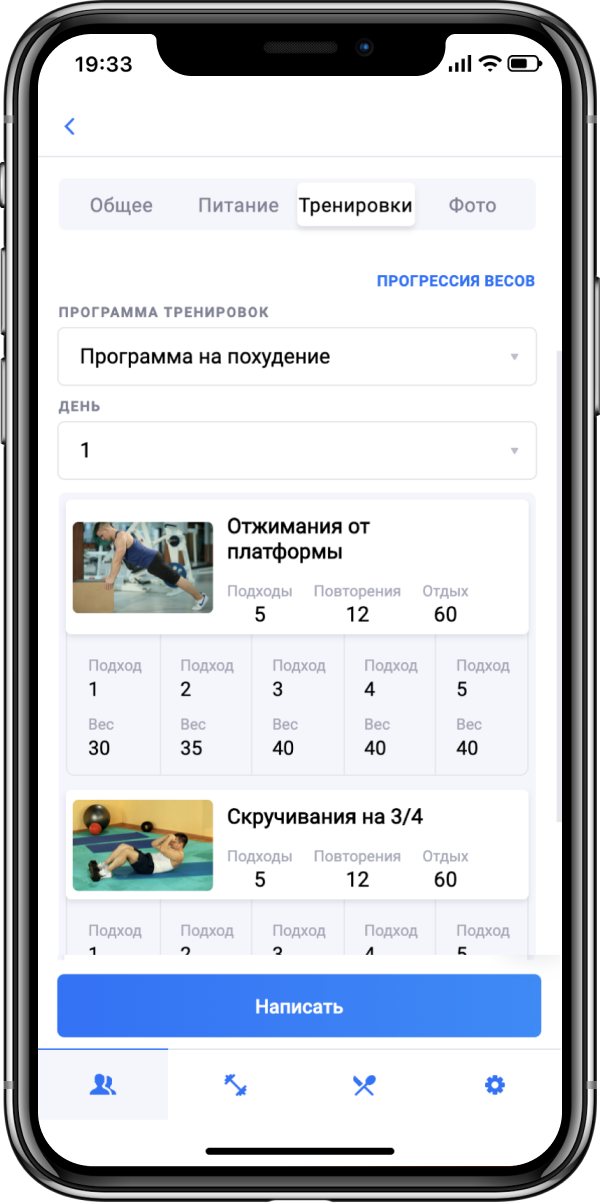Screen dimensions: 600x1203
Task: Tap the Написать button
Action: click(x=299, y=1006)
